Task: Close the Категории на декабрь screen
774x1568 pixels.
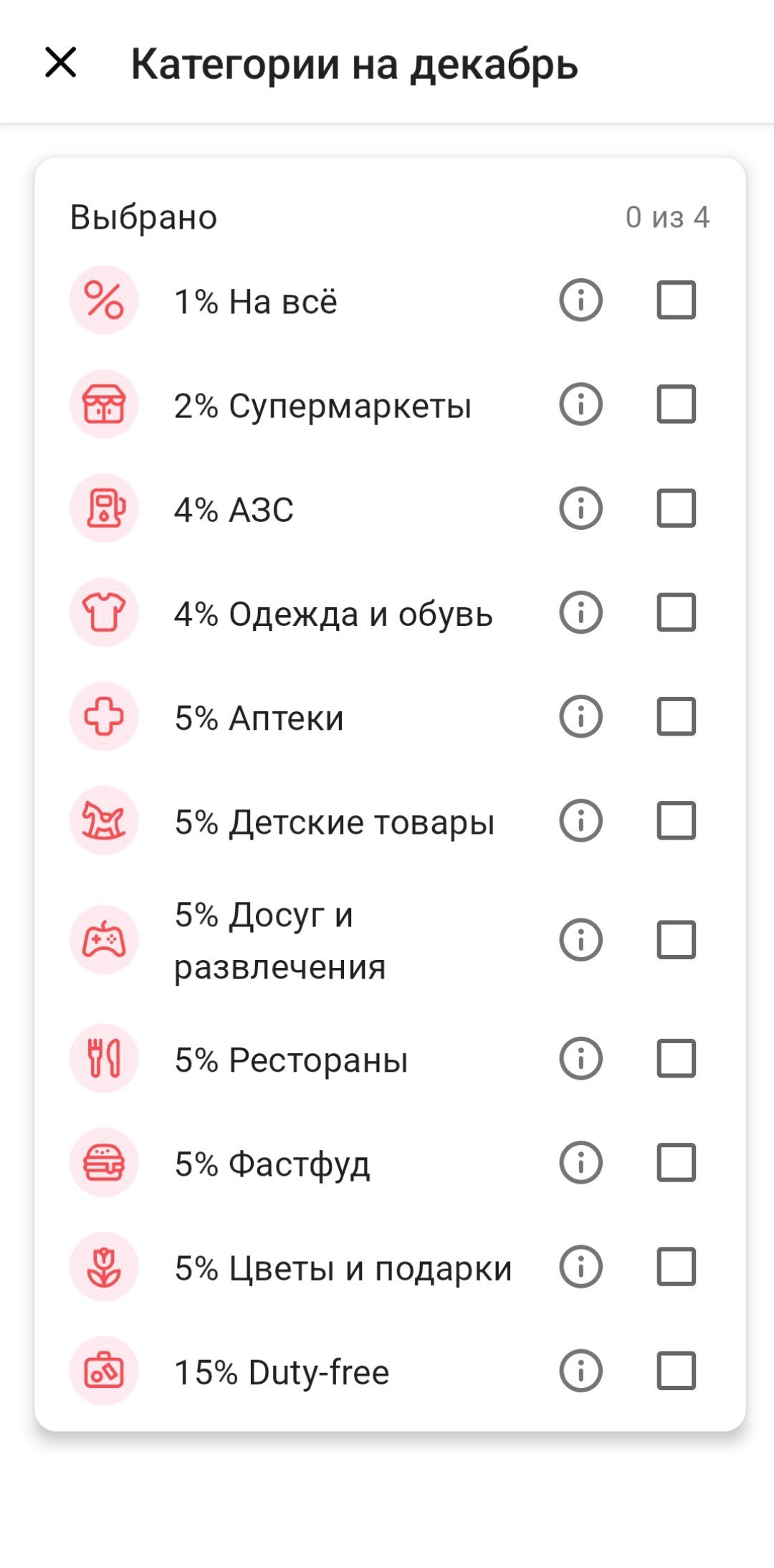Action: point(61,62)
